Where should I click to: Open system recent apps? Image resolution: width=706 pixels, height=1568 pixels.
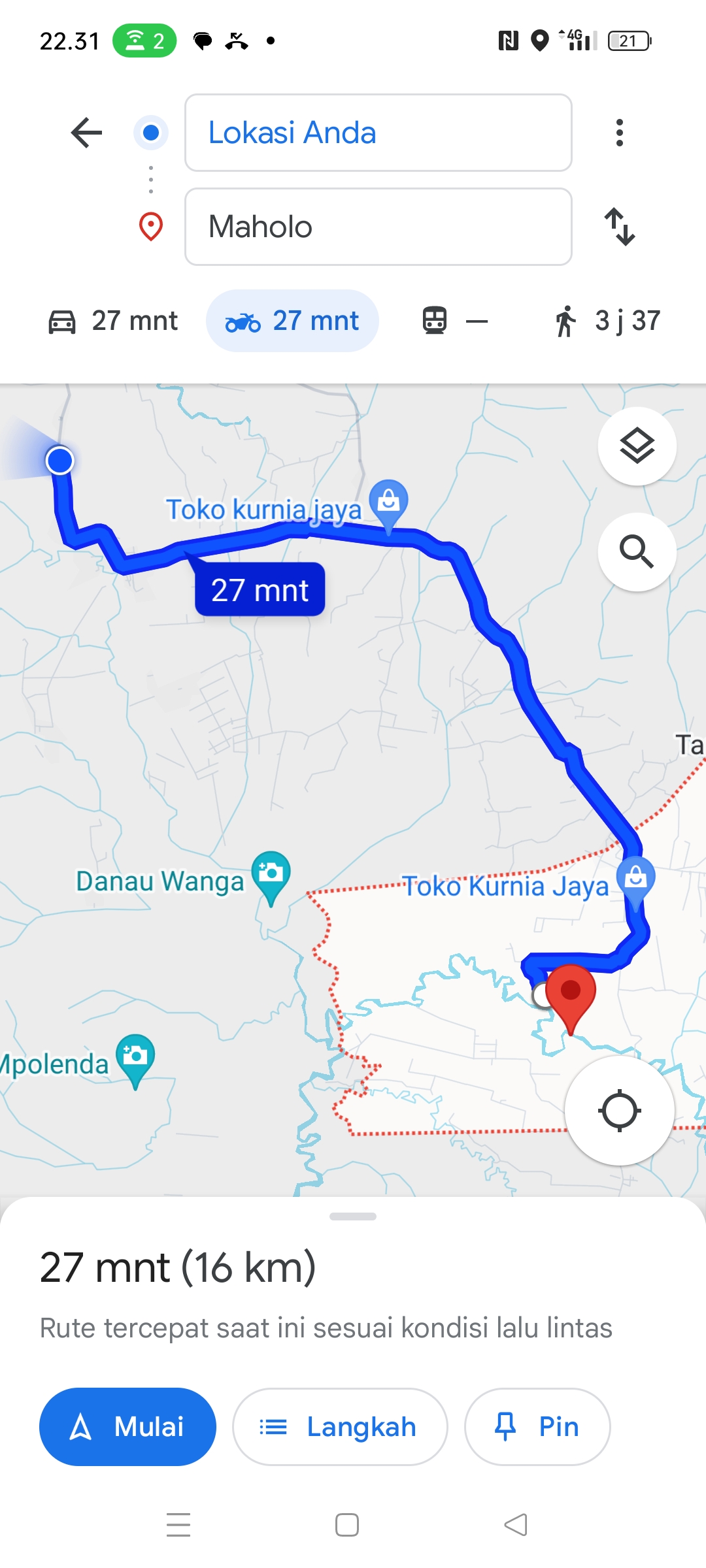[178, 1525]
